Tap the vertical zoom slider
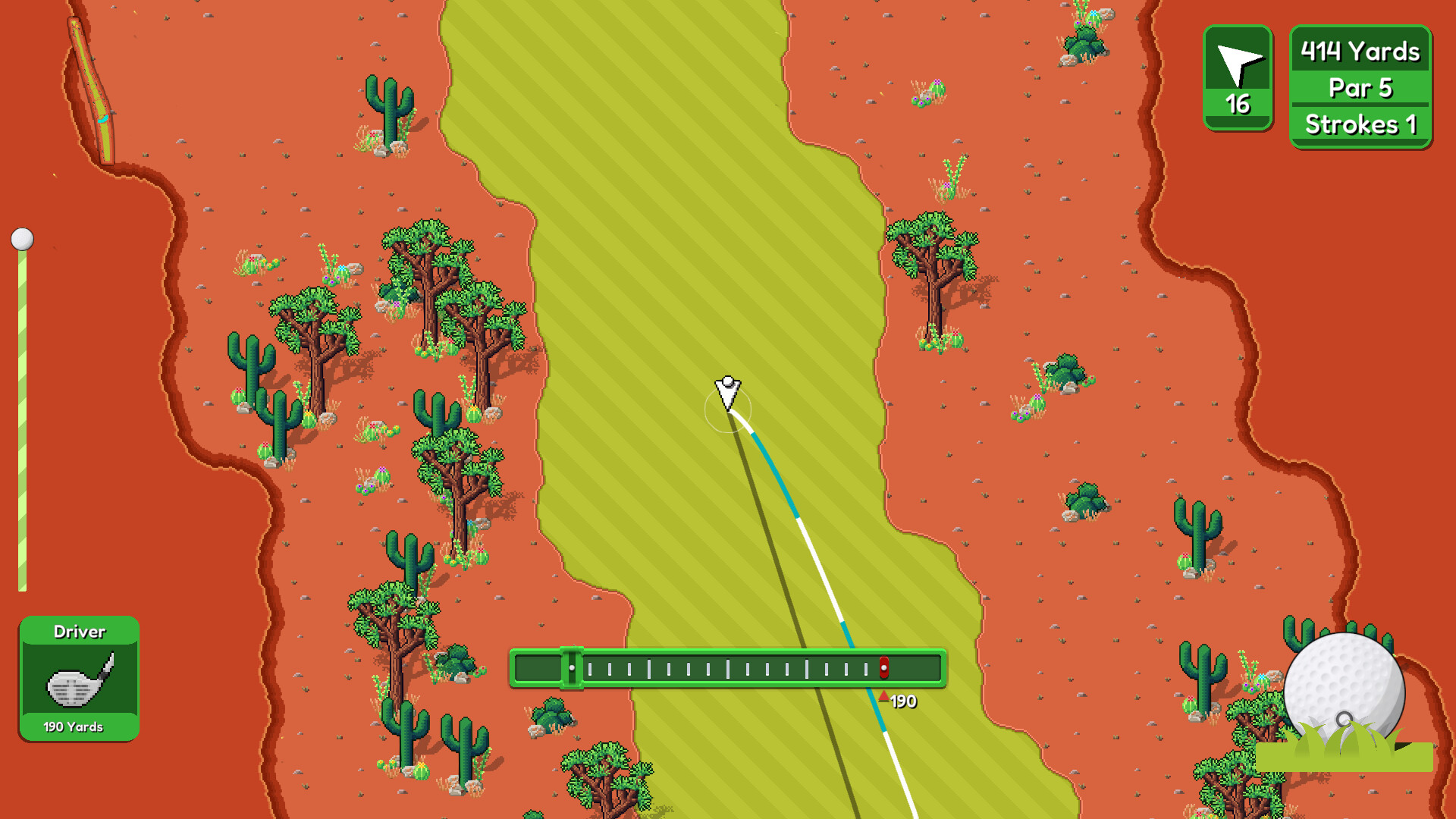Screen dimensions: 1456x819 23,413
